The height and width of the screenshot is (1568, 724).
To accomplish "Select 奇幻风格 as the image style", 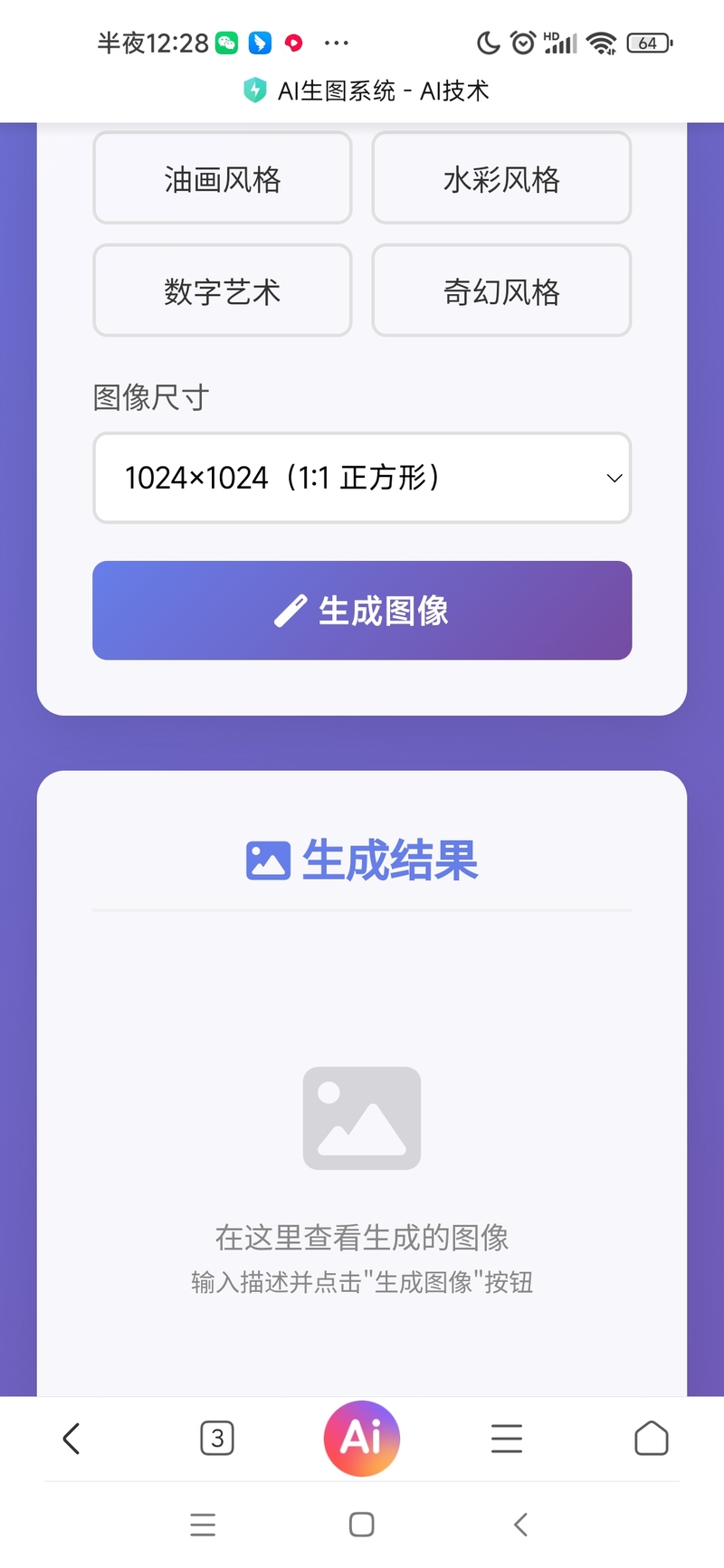I will (x=501, y=290).
